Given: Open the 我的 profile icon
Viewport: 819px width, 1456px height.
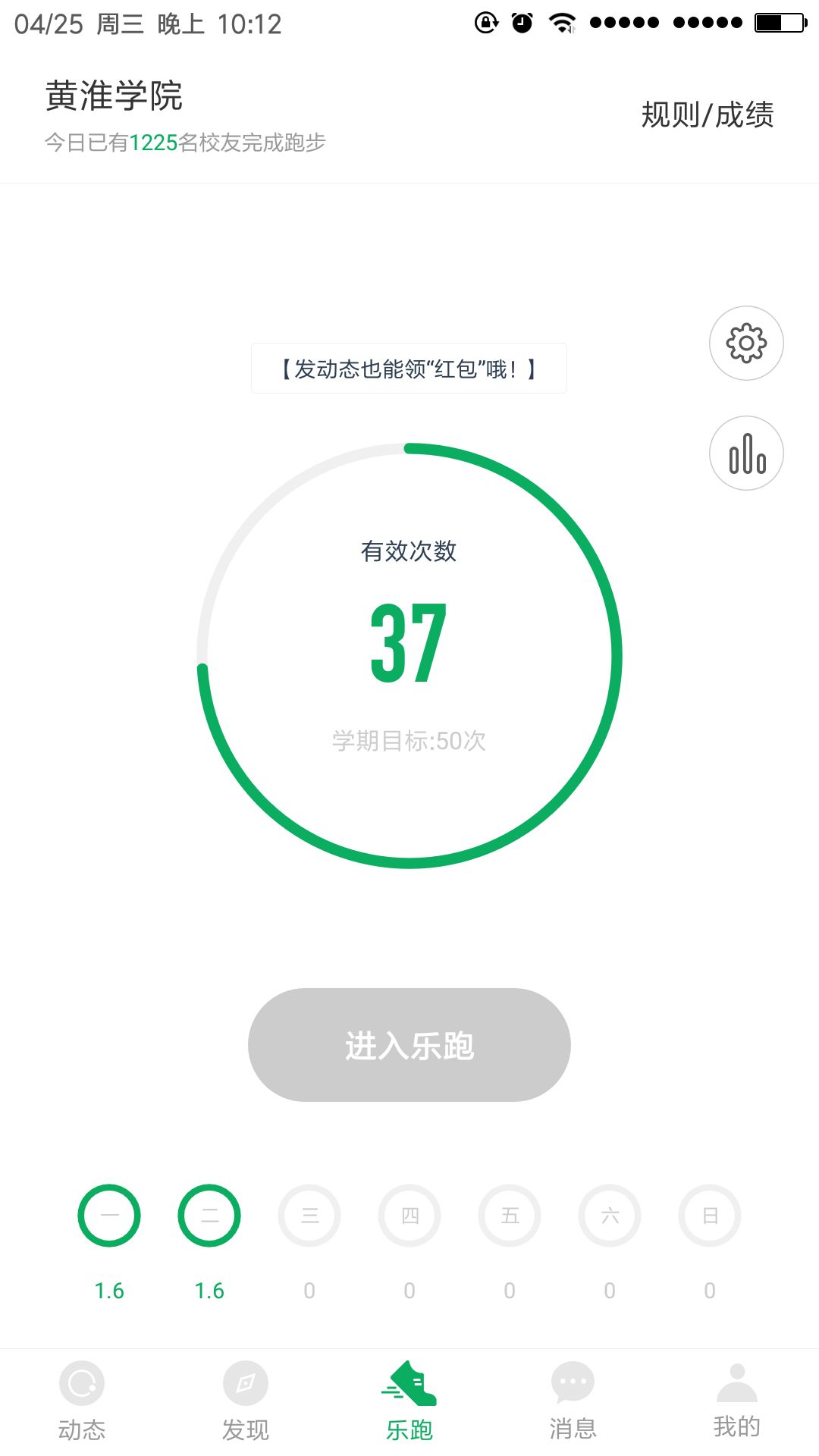Looking at the screenshot, I should pos(736,1385).
